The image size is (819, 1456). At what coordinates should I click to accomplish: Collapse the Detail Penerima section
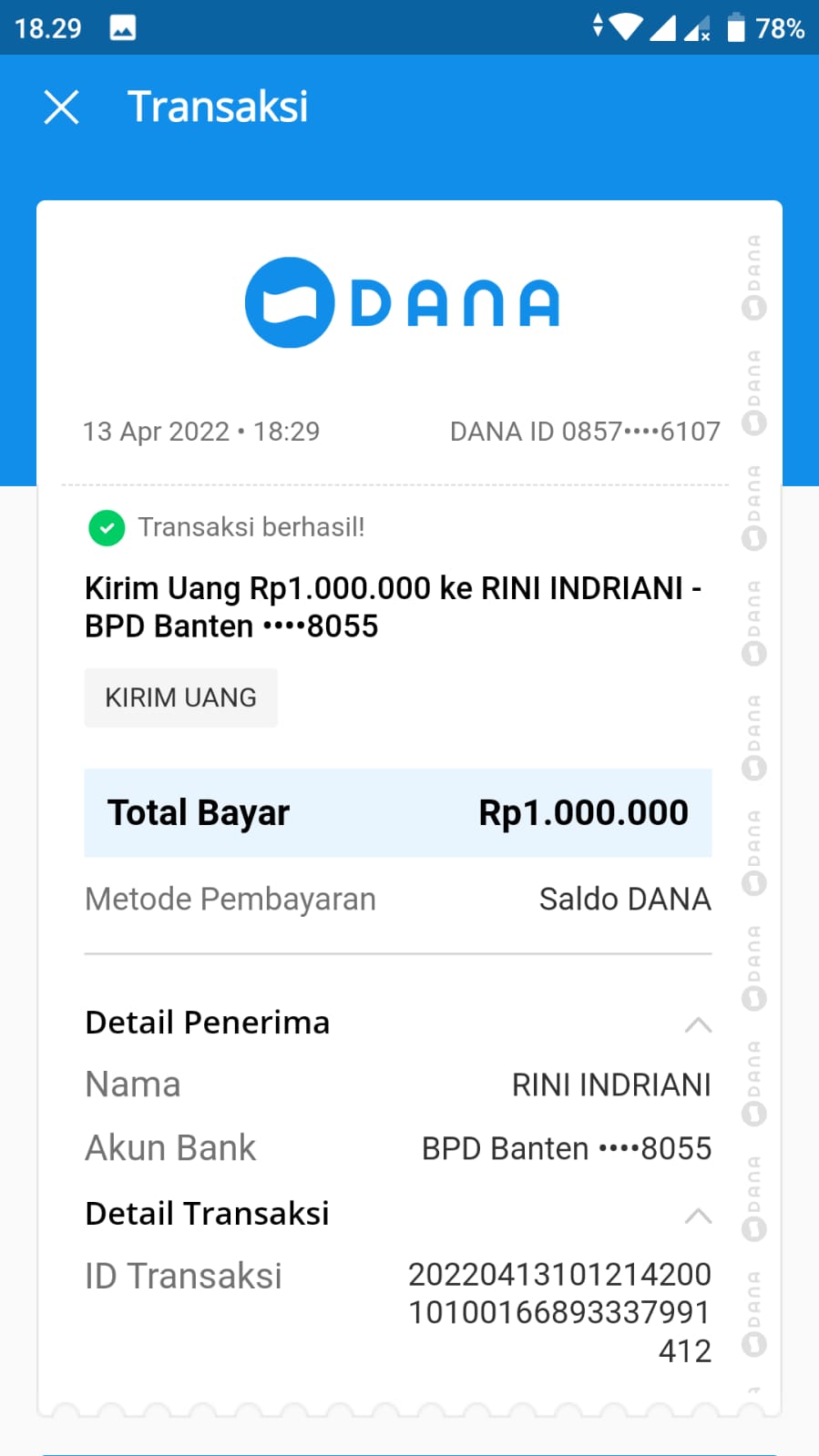[697, 1024]
